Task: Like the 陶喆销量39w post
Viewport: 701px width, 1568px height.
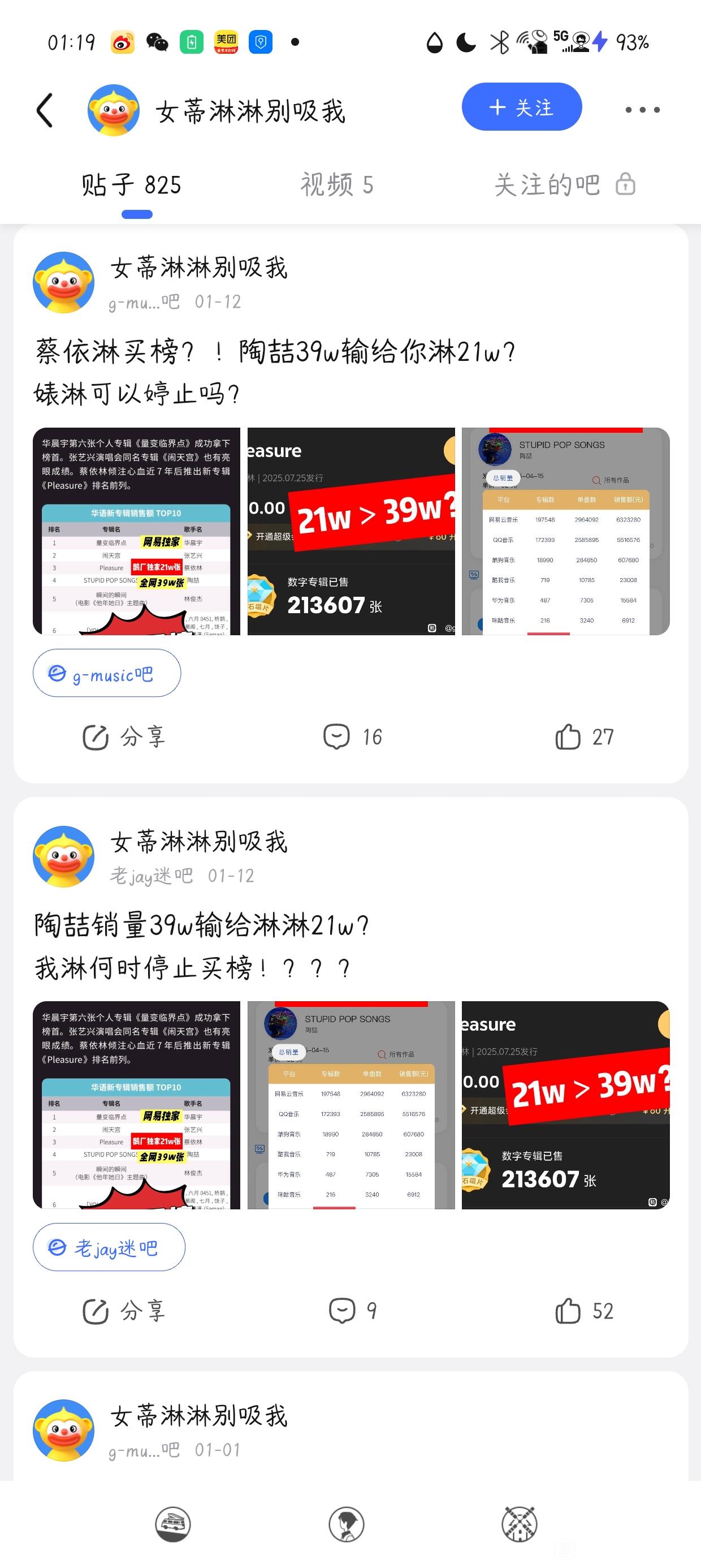Action: [x=583, y=1311]
